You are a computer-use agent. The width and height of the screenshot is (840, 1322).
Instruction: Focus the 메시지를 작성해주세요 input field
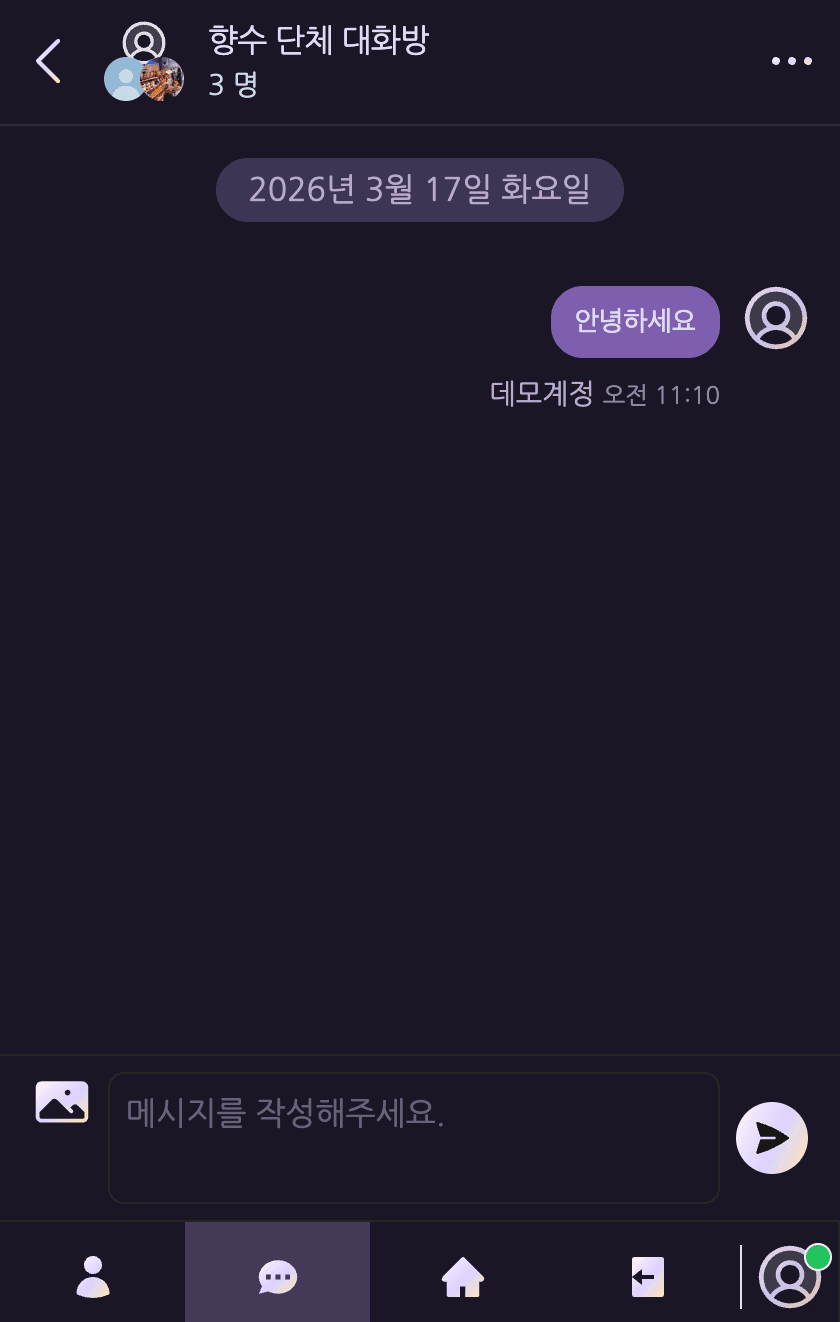[413, 1137]
